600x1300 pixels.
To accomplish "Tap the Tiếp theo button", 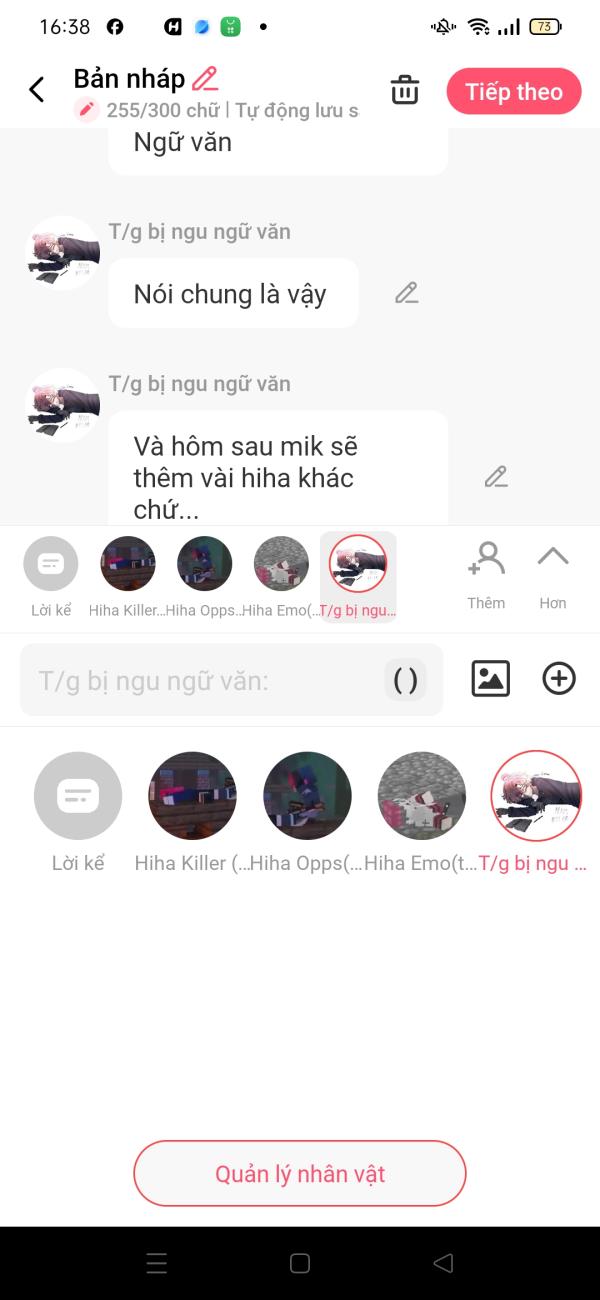I will 514,91.
